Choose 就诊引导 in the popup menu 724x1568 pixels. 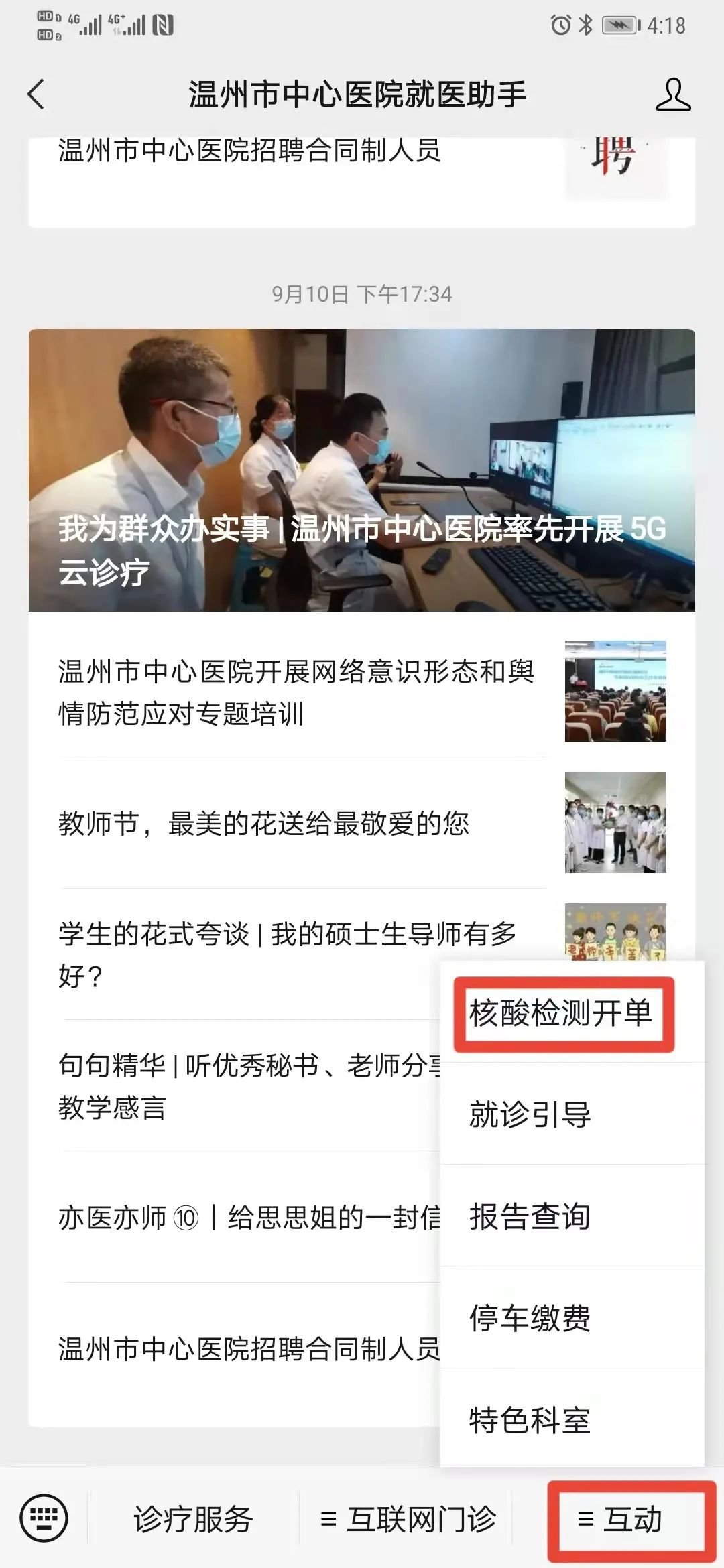pos(530,1115)
